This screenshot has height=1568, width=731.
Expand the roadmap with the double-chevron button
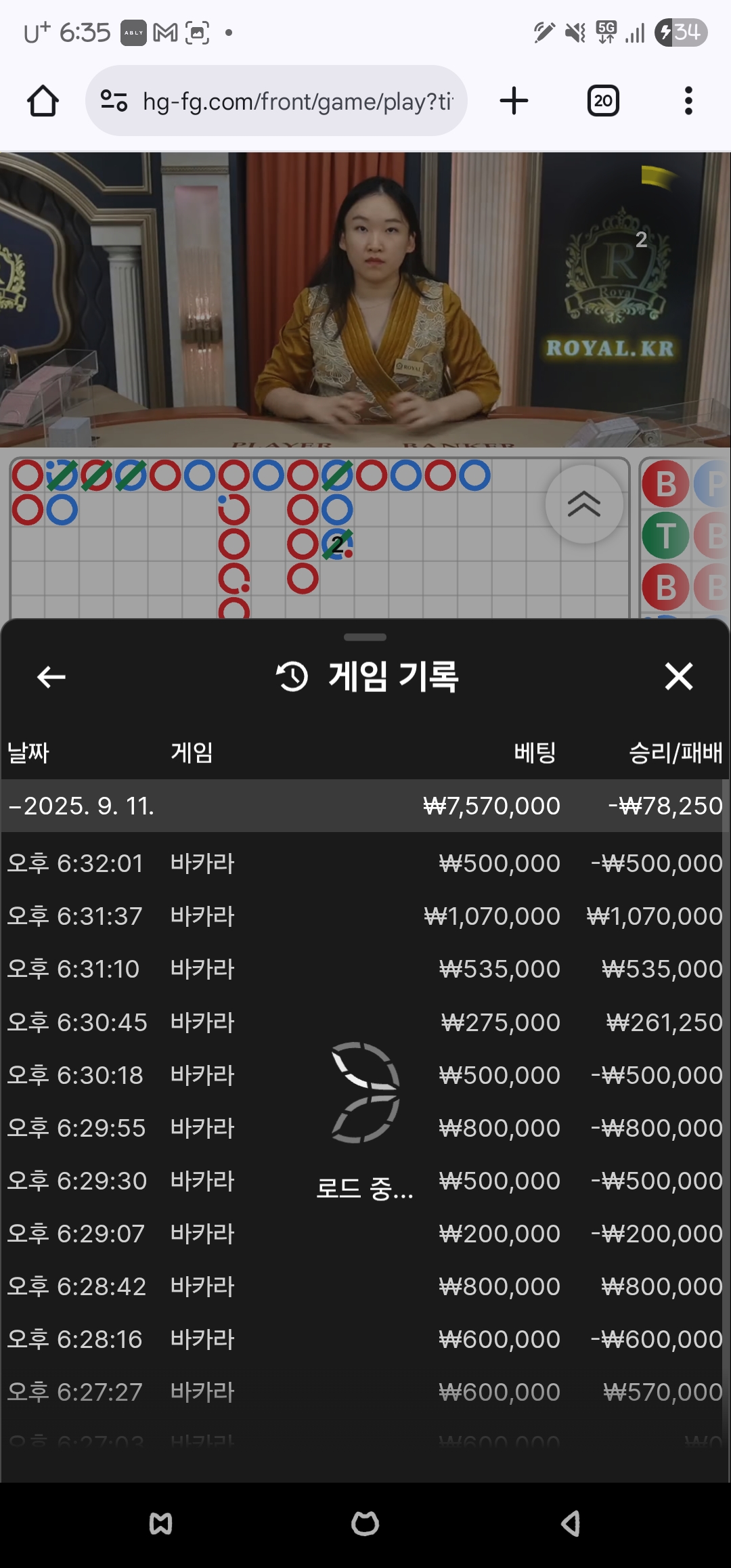coord(584,504)
